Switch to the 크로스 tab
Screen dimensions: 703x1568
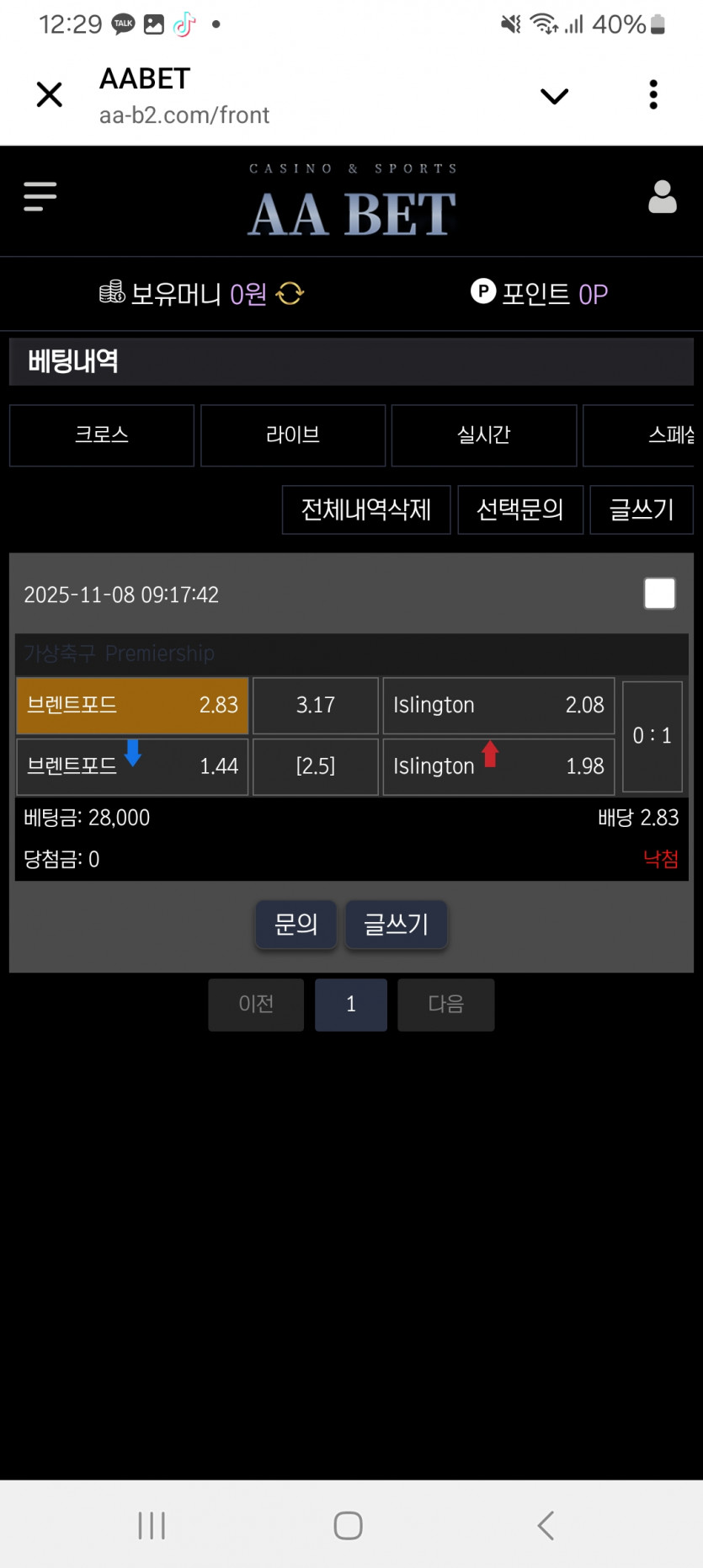[x=102, y=435]
